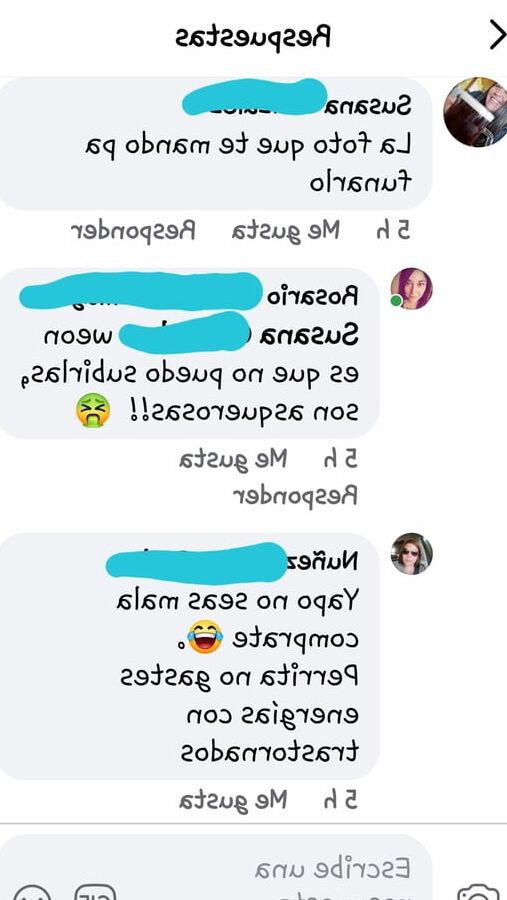Like Susana's comment about the foto
507x900 pixels.
(286, 231)
